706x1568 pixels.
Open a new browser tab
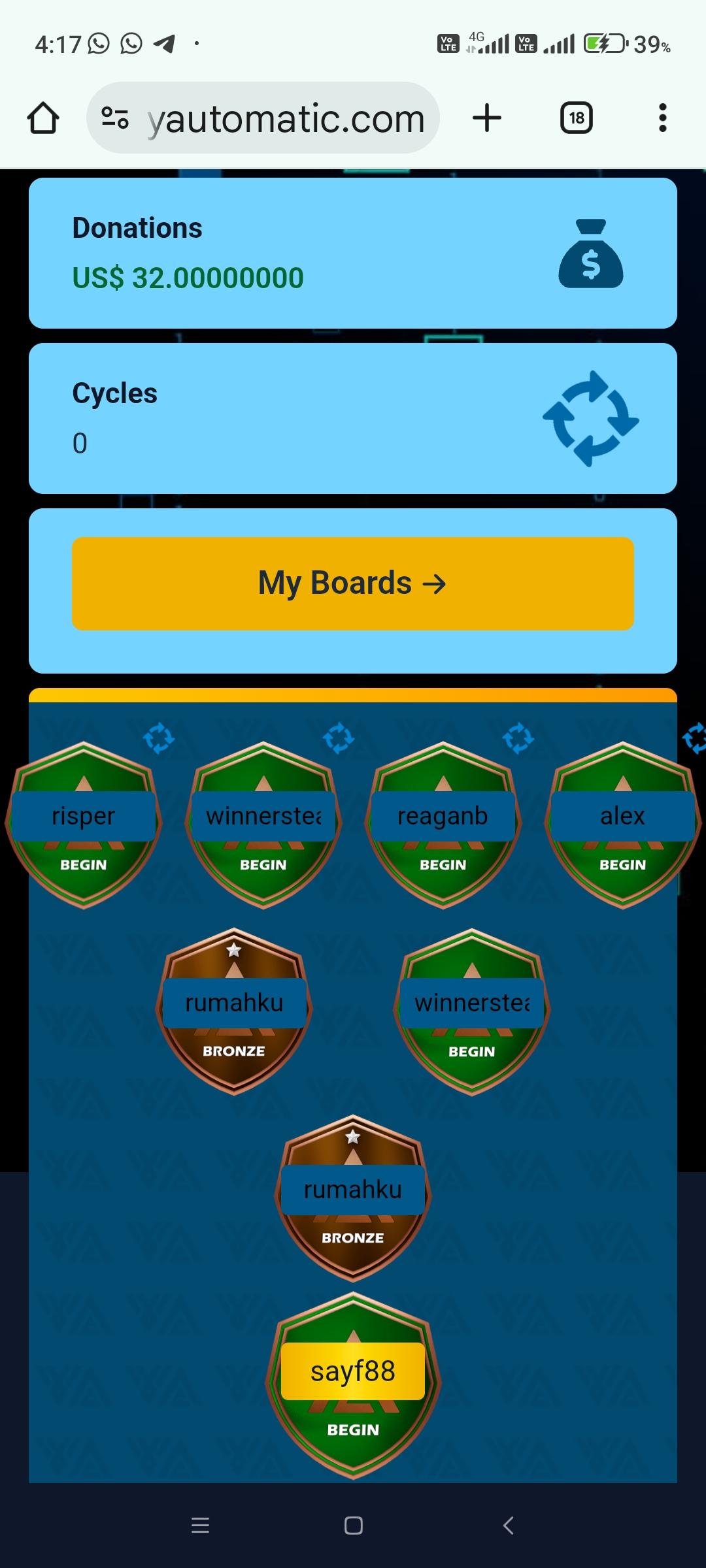point(487,118)
